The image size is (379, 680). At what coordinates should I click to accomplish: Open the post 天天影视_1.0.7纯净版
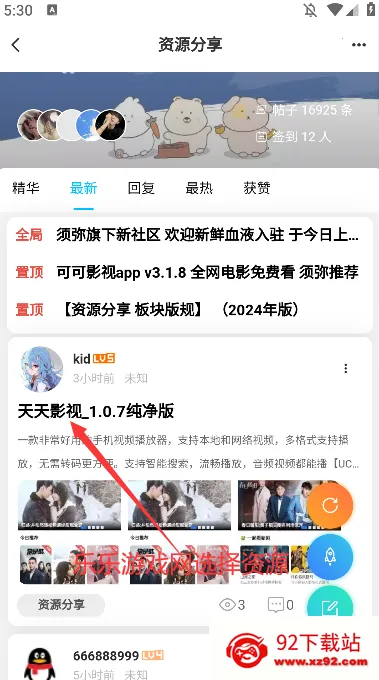coord(96,411)
